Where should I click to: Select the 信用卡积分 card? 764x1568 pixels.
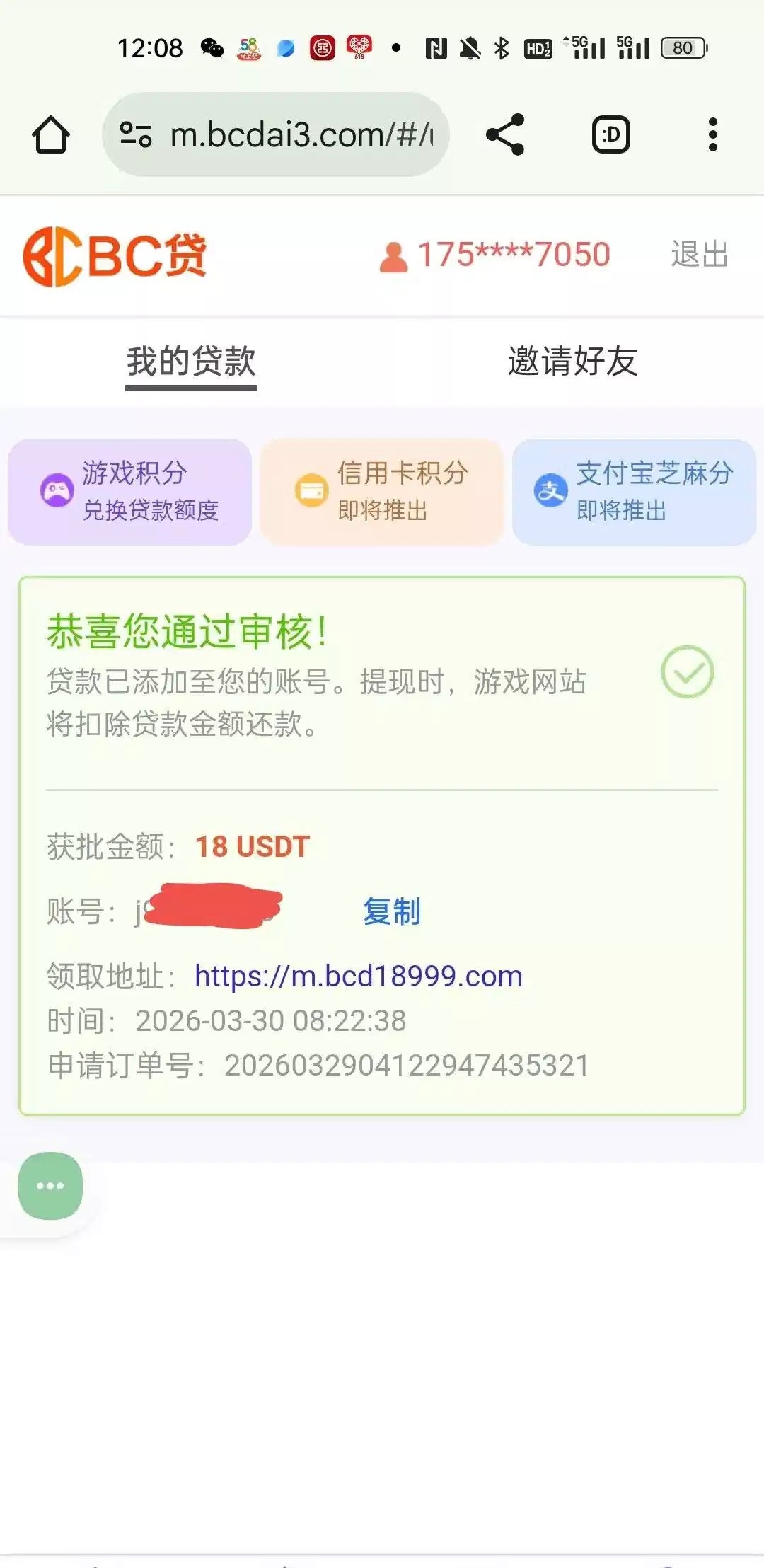381,492
